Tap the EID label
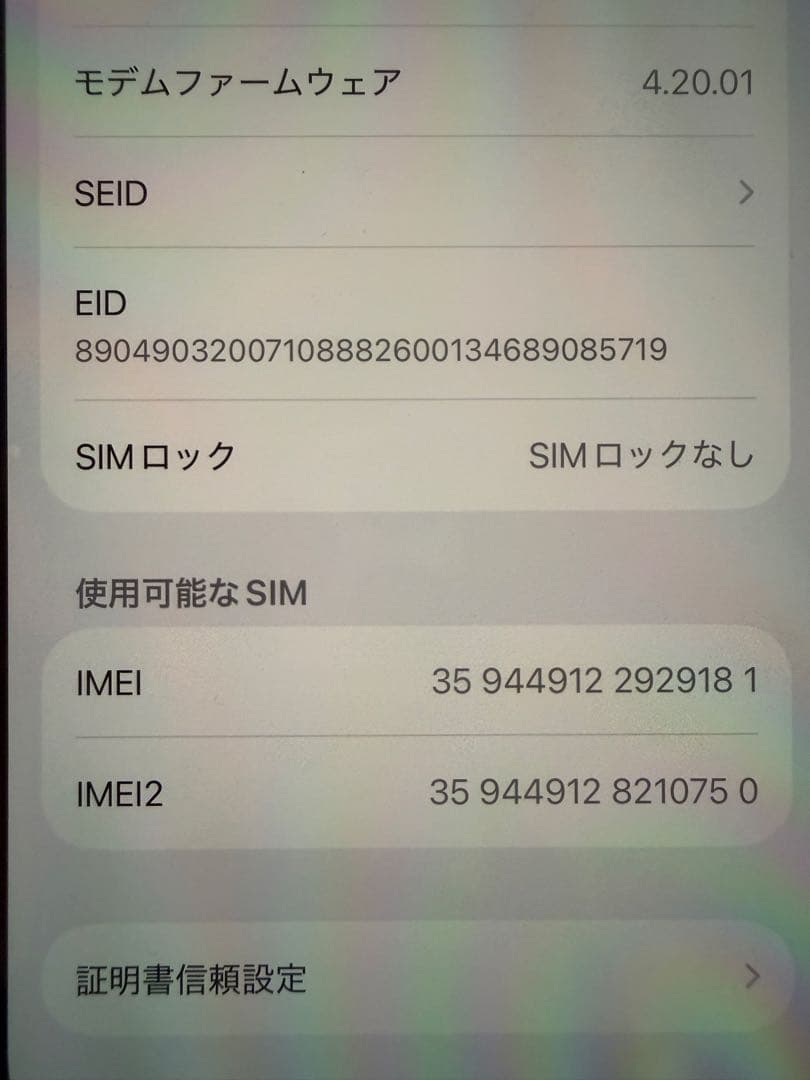Screen dimensions: 810x1080 (x=98, y=302)
